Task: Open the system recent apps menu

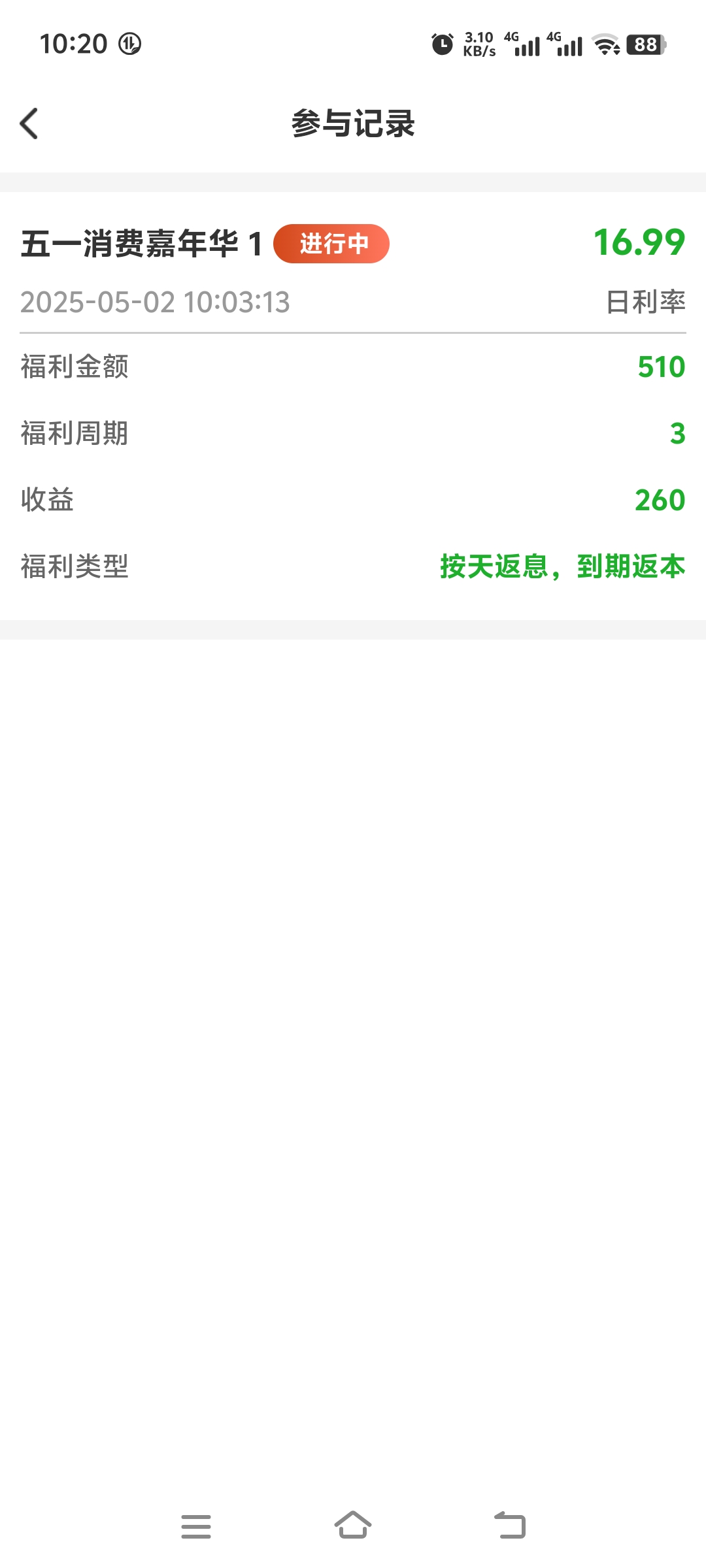Action: click(x=196, y=1526)
